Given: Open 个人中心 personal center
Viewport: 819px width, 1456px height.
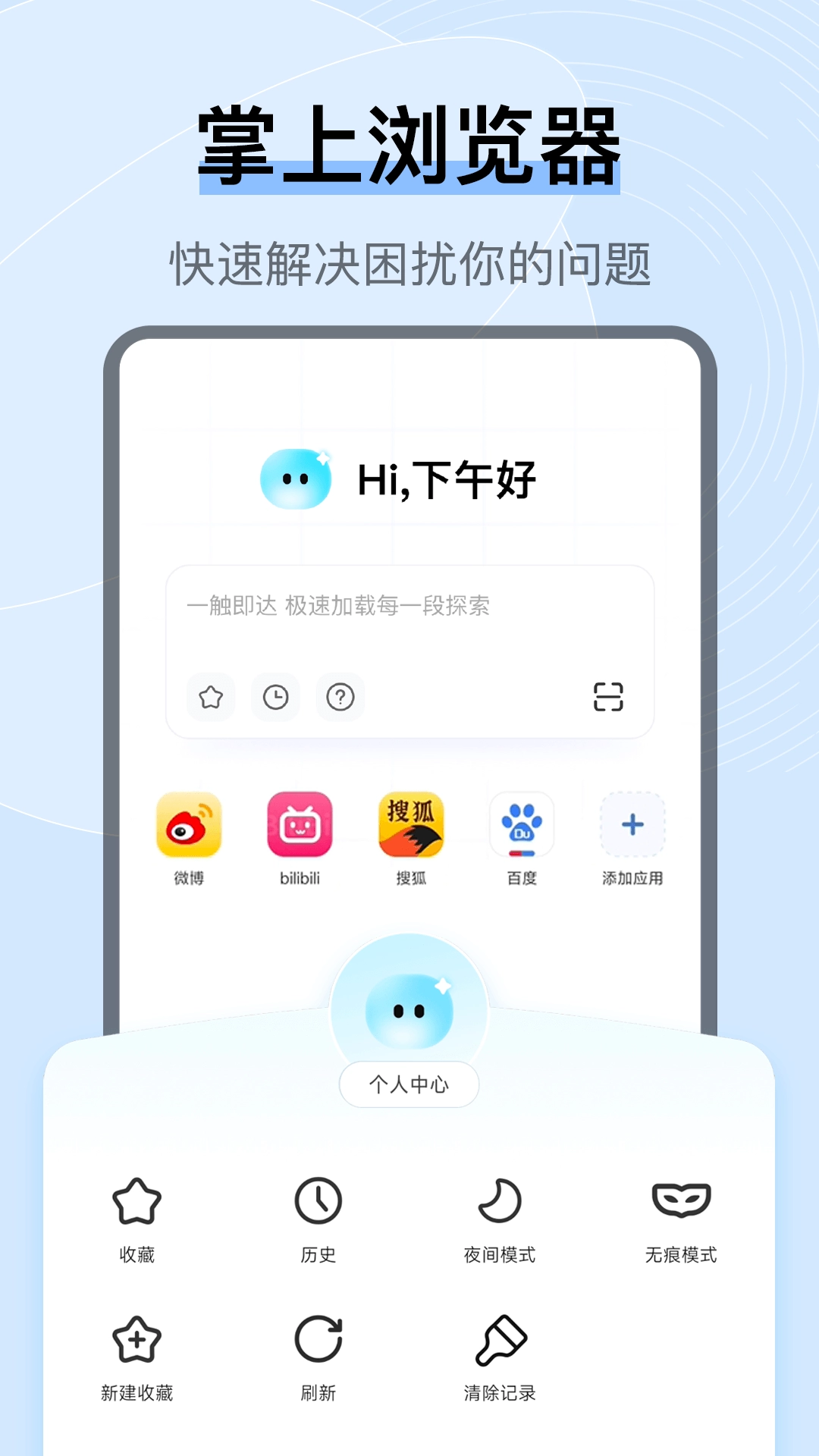Looking at the screenshot, I should pos(409,1084).
